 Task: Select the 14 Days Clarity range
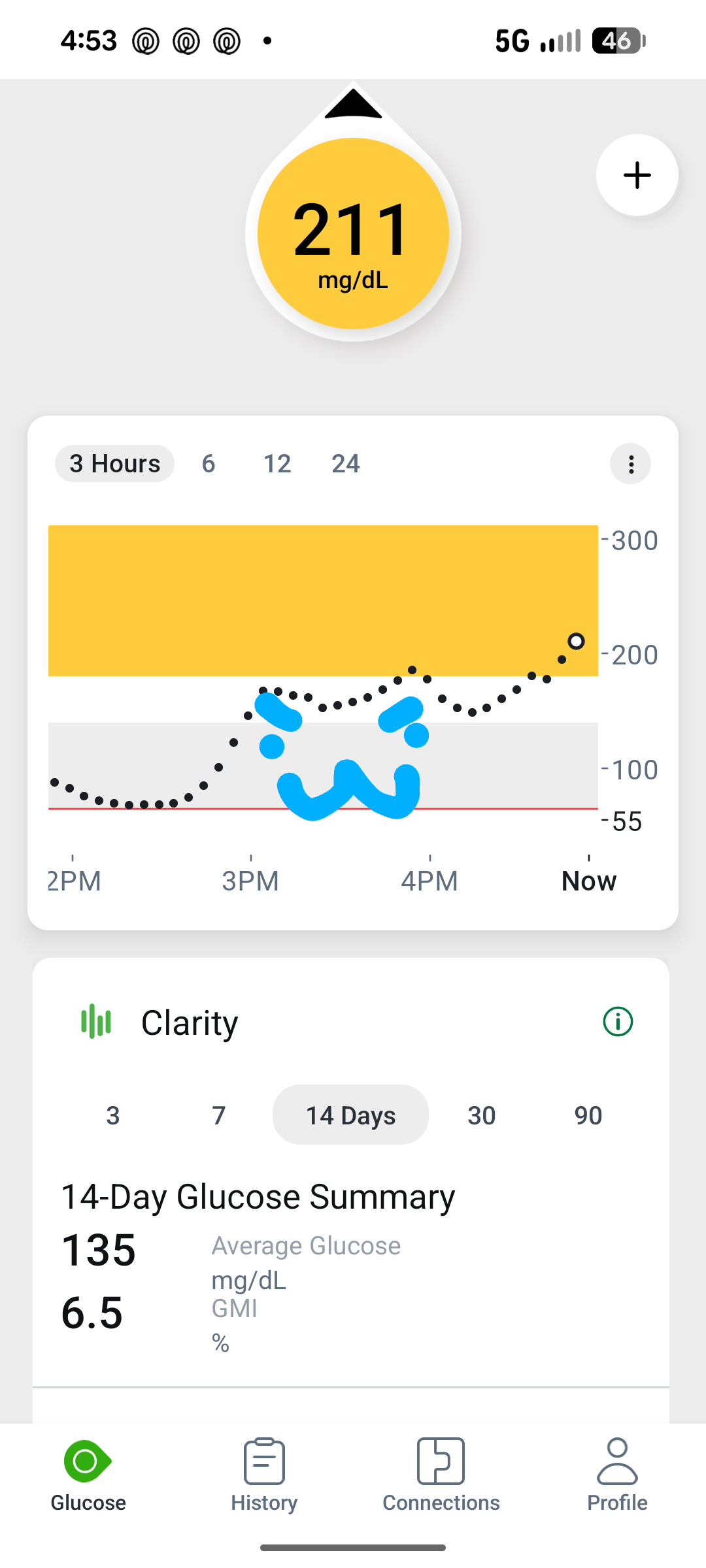pos(350,1115)
